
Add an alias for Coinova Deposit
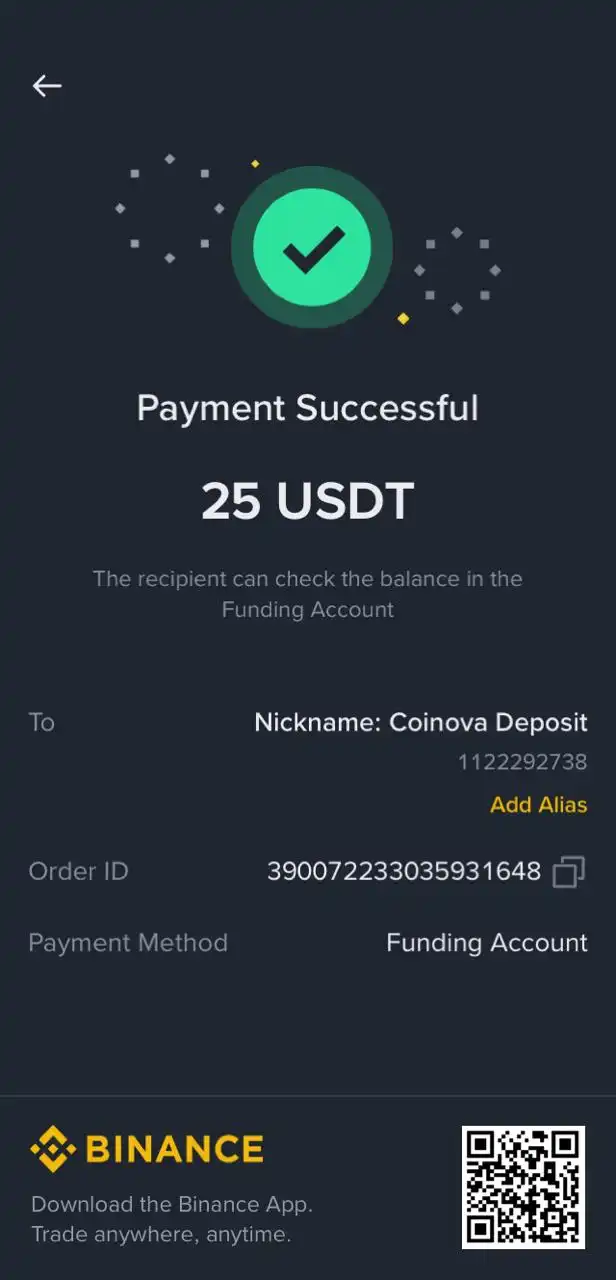(538, 805)
